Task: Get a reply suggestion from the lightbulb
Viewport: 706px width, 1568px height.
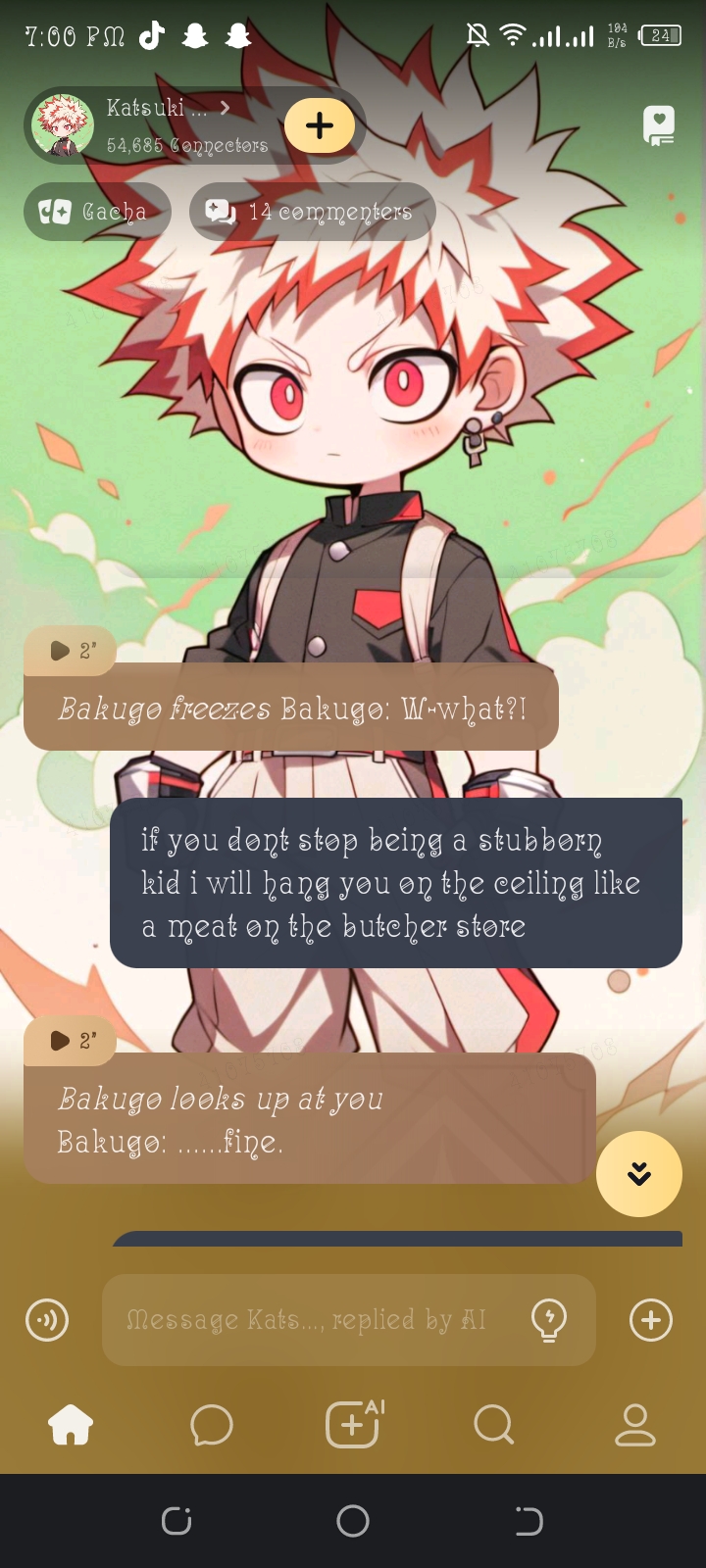Action: pyautogui.click(x=549, y=1320)
